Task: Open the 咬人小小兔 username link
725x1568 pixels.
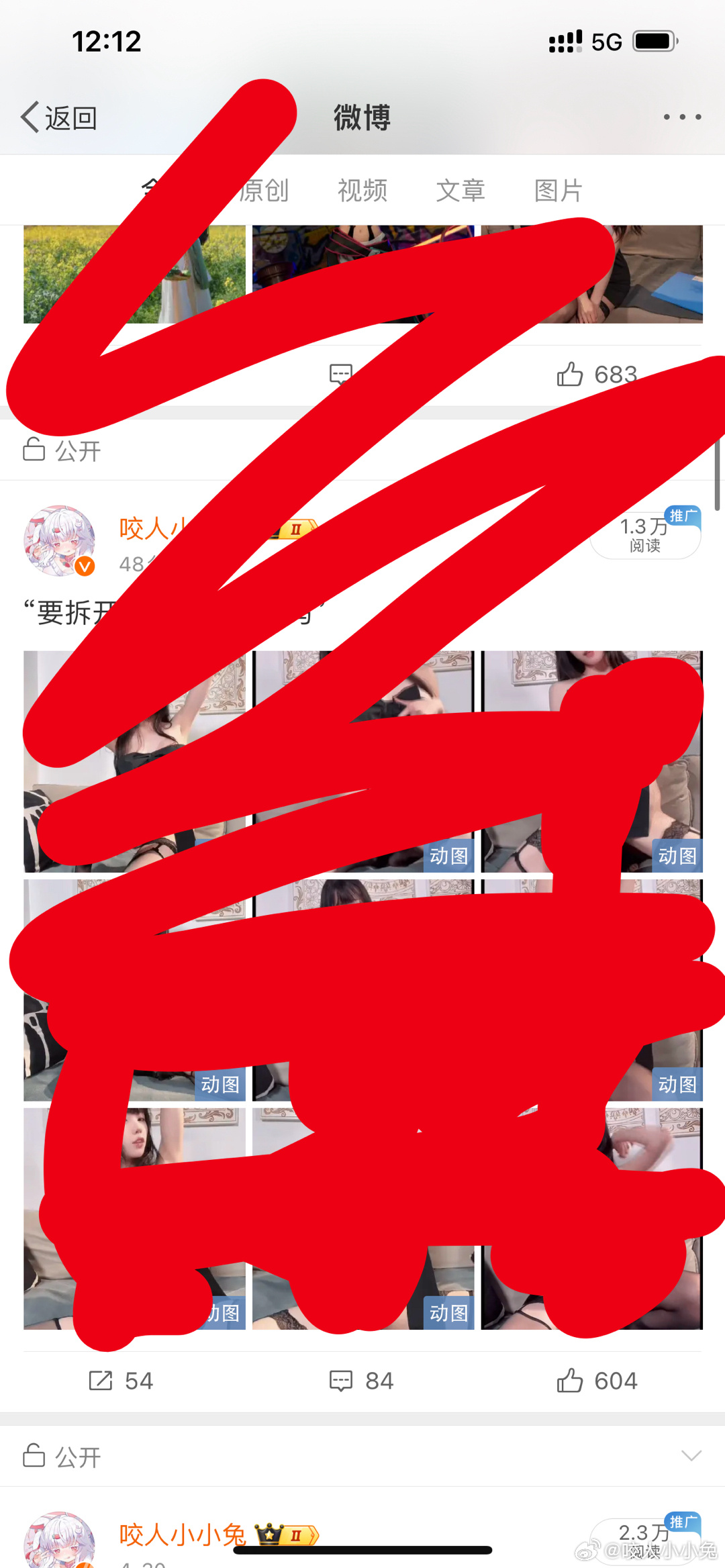Action: [183, 1534]
